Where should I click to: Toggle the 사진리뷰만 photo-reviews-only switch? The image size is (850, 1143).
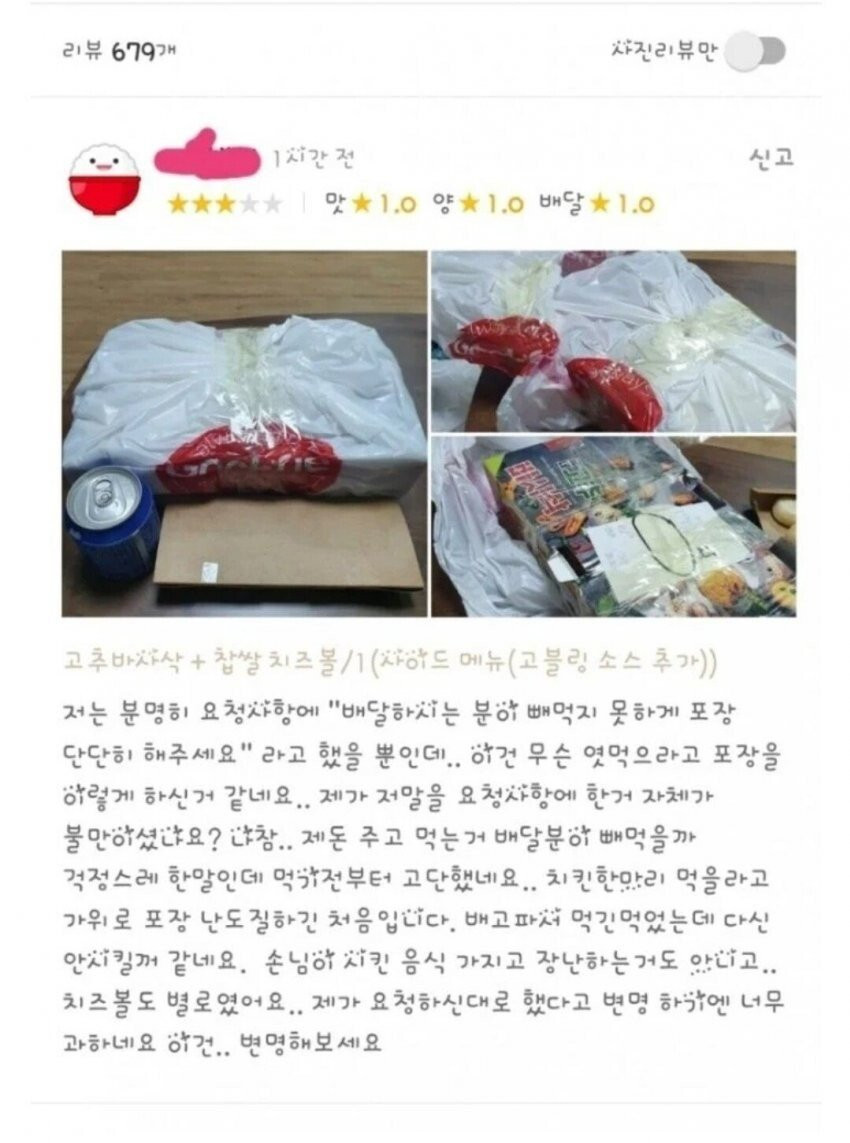pyautogui.click(x=755, y=52)
